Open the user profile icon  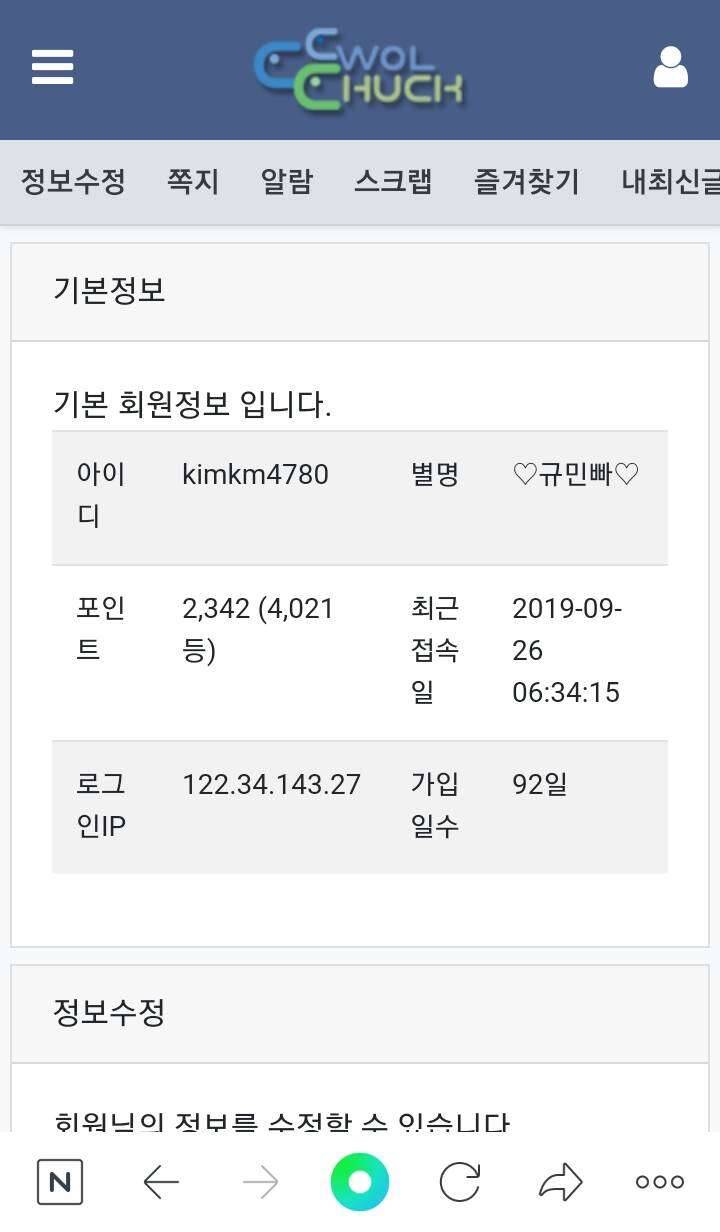point(670,67)
